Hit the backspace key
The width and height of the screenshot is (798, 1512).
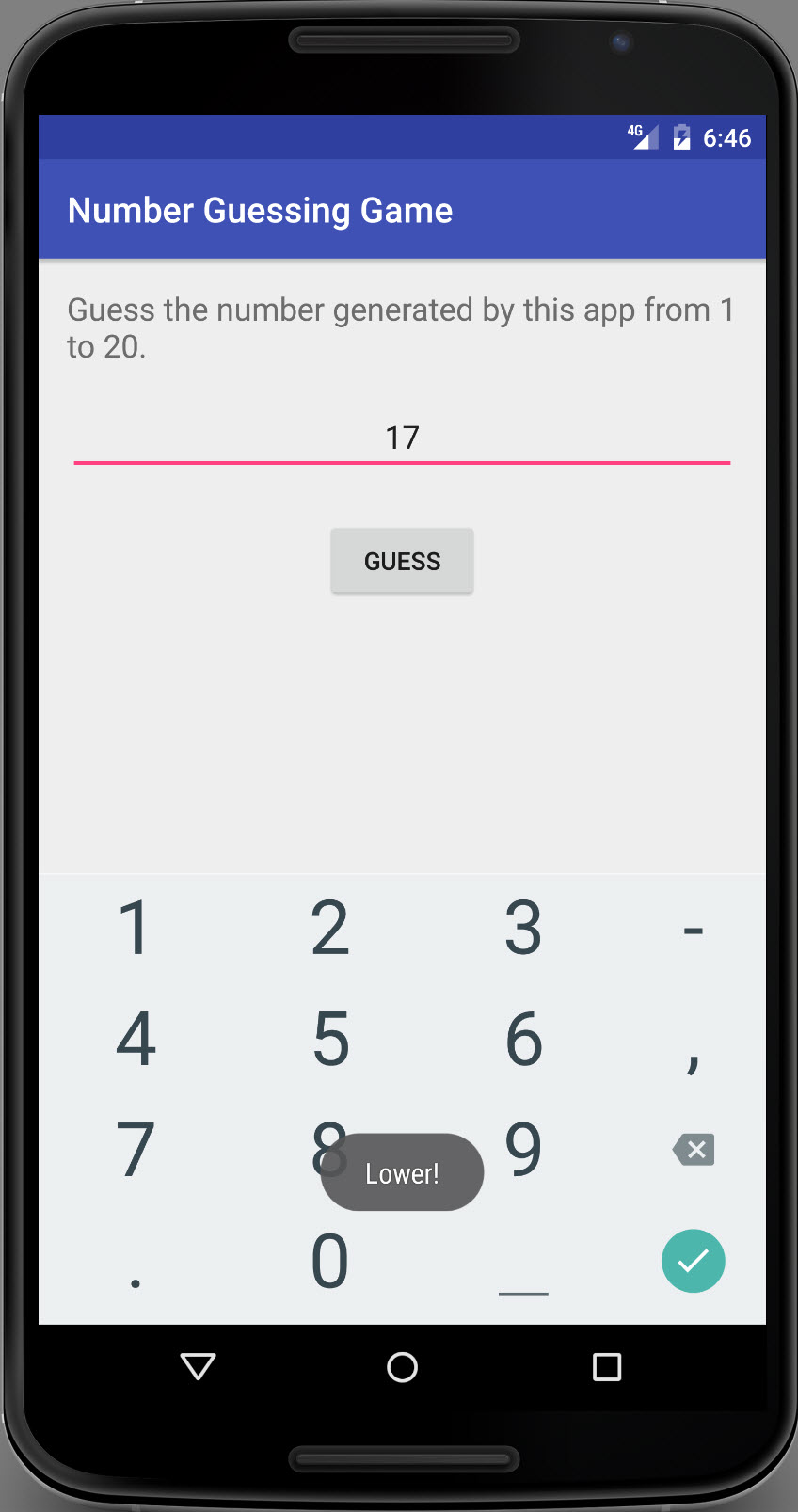(x=694, y=1149)
